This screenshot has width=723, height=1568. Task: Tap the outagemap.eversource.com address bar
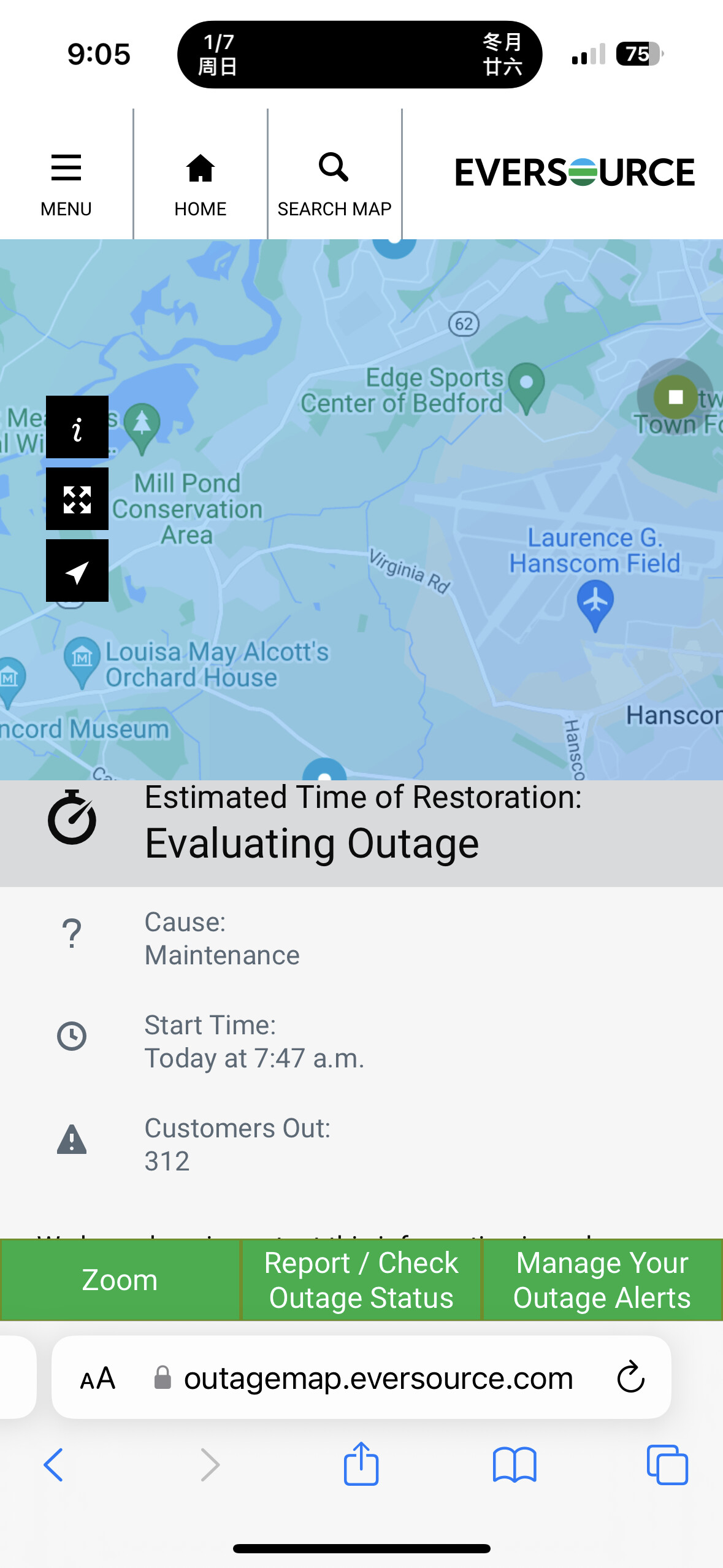coord(361,1377)
